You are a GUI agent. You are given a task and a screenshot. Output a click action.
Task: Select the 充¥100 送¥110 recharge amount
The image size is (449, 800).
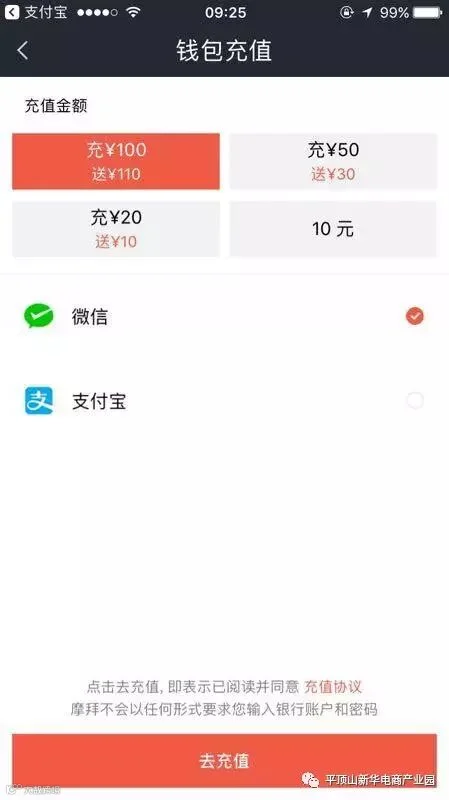[x=116, y=161]
